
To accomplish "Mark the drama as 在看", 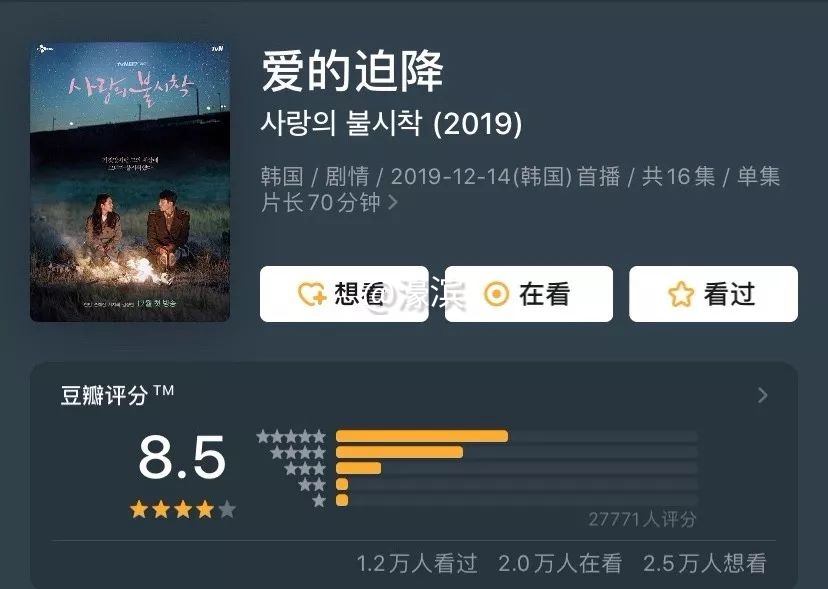I will [x=528, y=294].
